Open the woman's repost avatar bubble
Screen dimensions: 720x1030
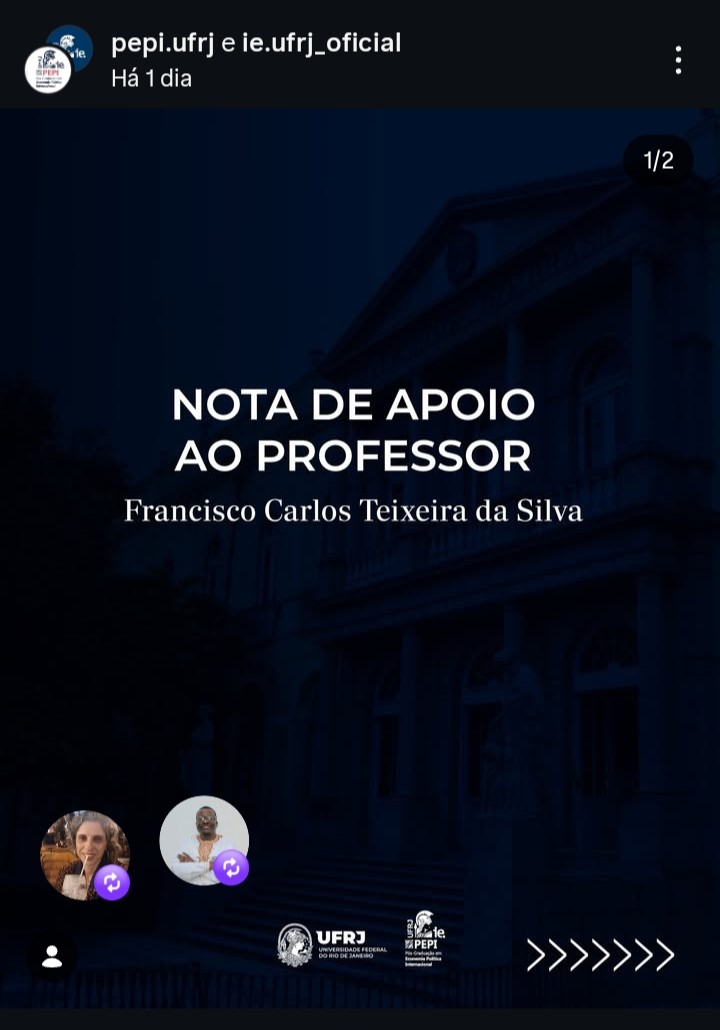pyautogui.click(x=84, y=855)
